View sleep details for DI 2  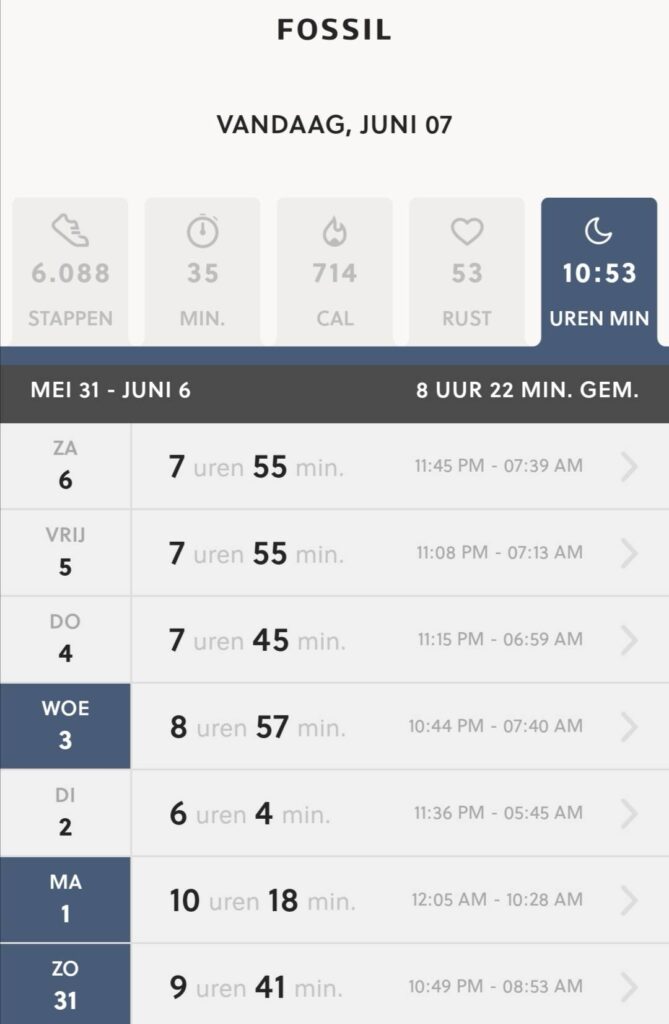[400, 813]
